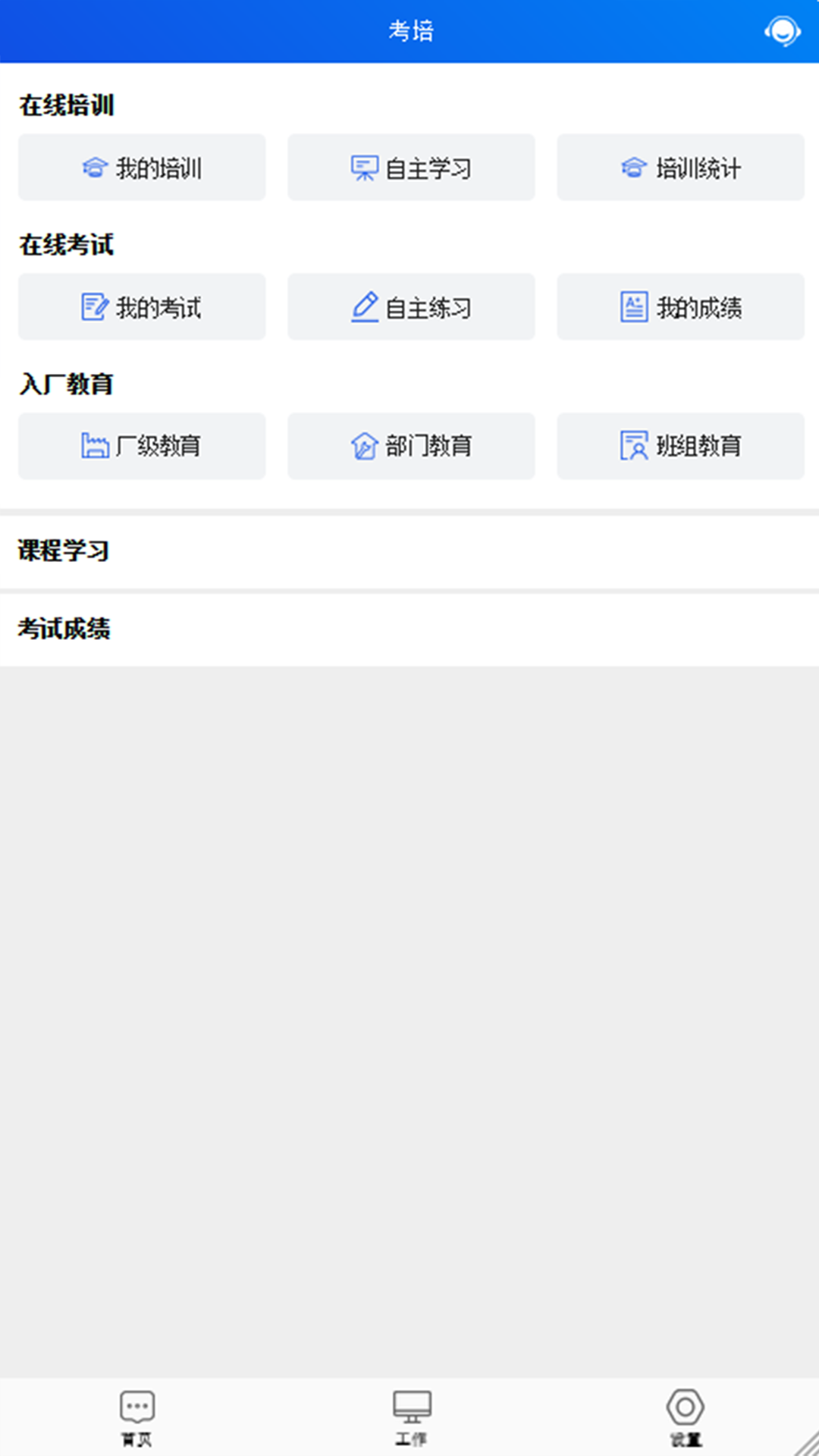Tap the 部门教育 house icon
Image resolution: width=819 pixels, height=1456 pixels.
tap(365, 447)
